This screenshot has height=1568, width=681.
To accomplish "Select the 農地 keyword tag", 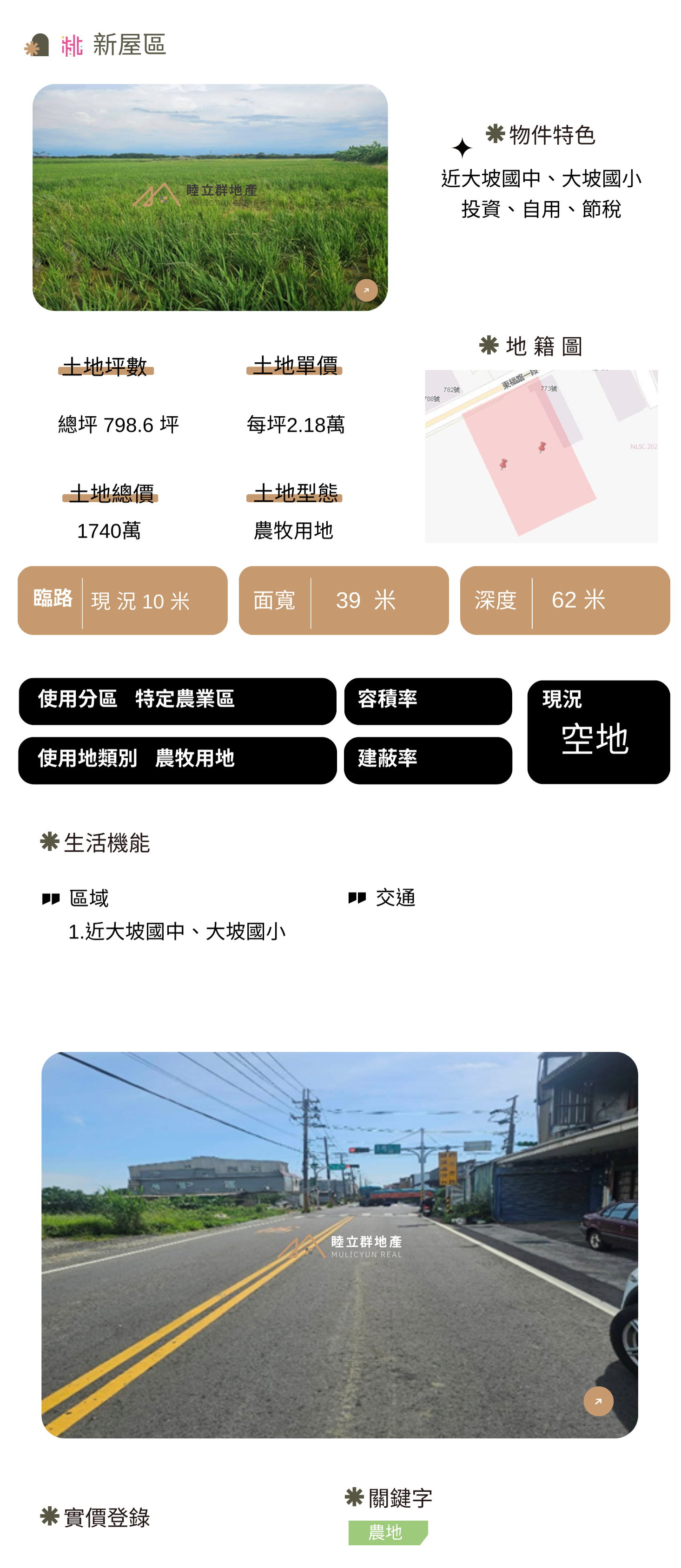I will click(387, 1532).
